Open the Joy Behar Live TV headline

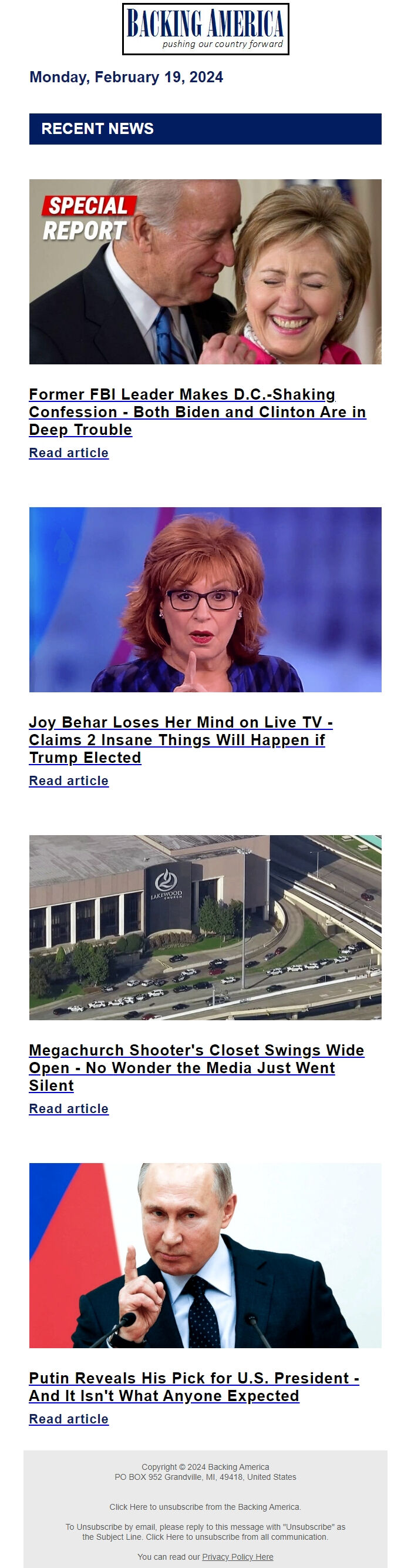(181, 739)
